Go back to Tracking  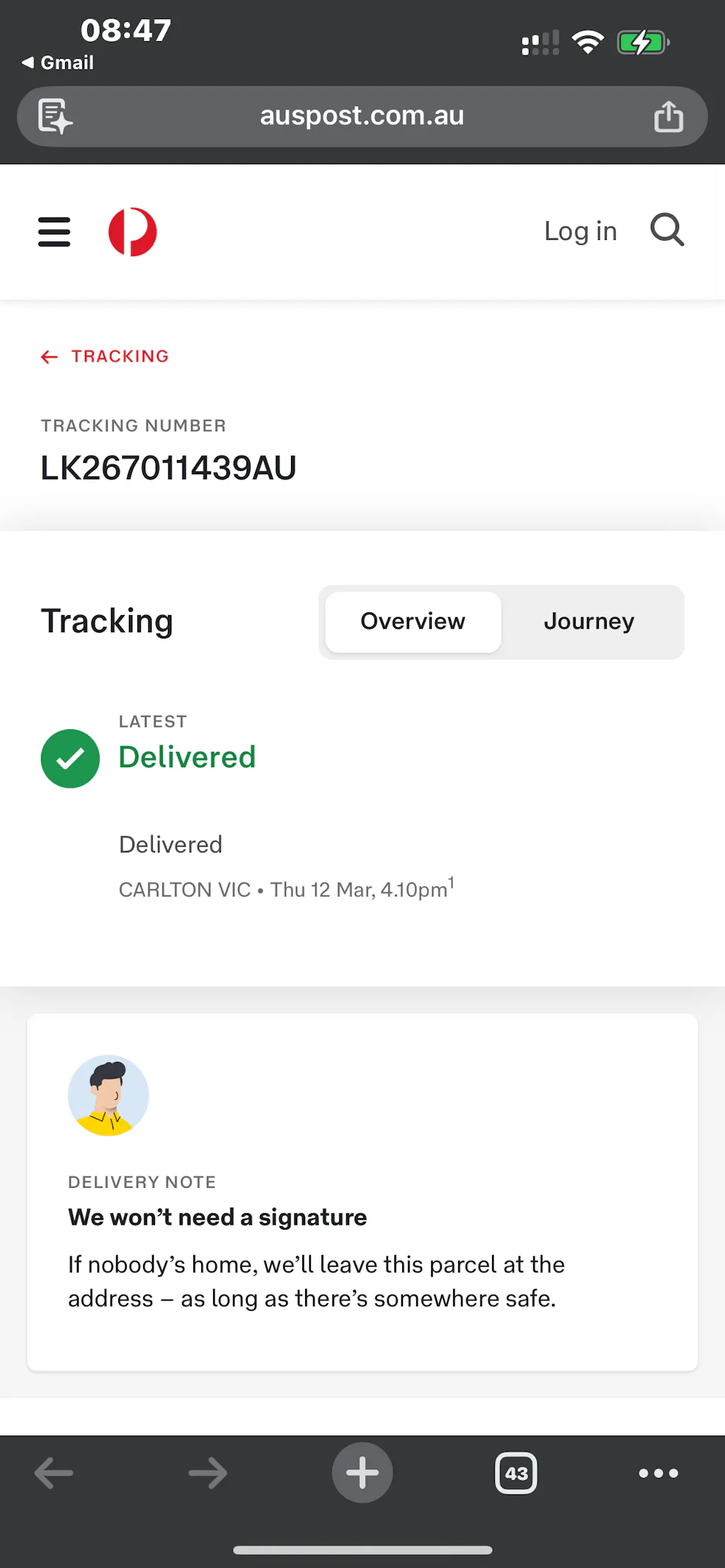(x=105, y=356)
